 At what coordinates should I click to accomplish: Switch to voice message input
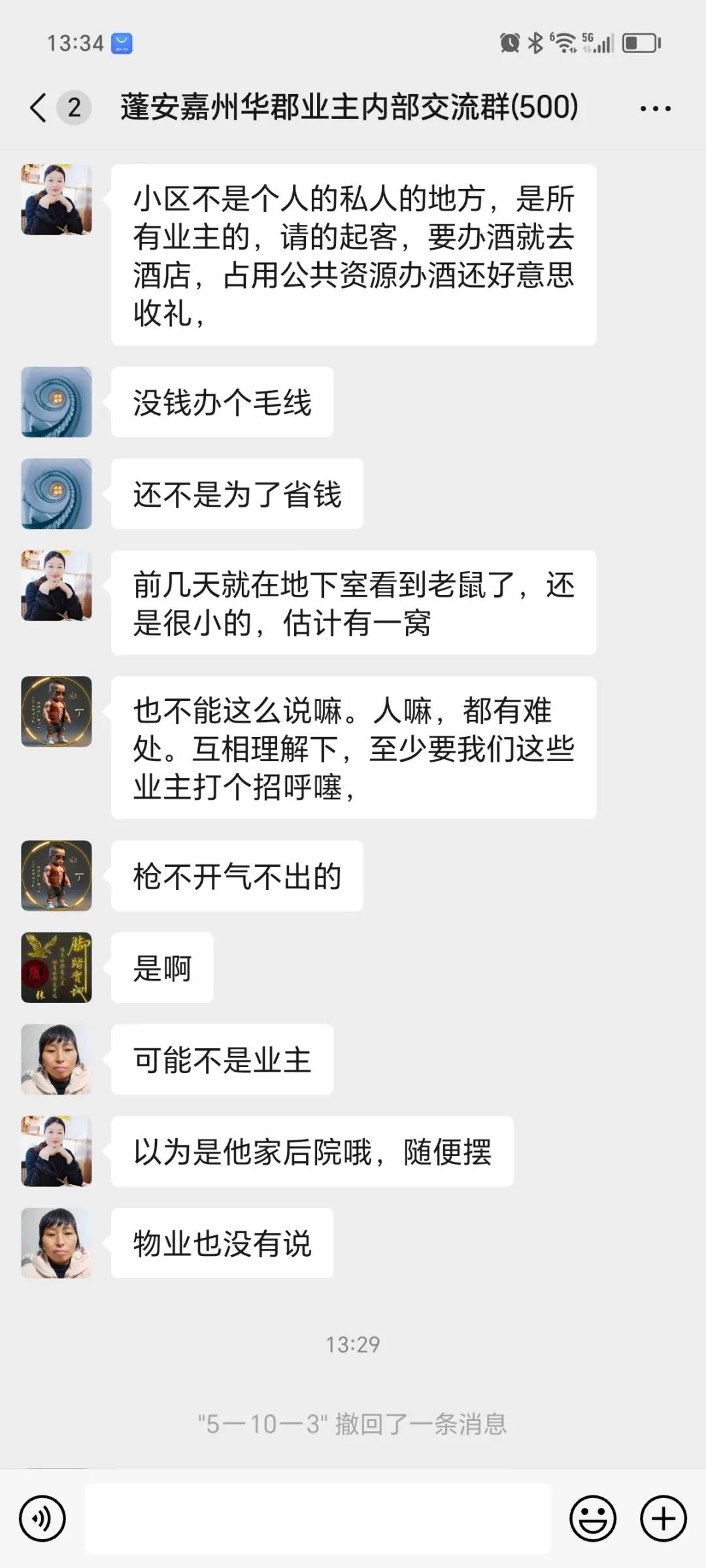coord(42,1518)
